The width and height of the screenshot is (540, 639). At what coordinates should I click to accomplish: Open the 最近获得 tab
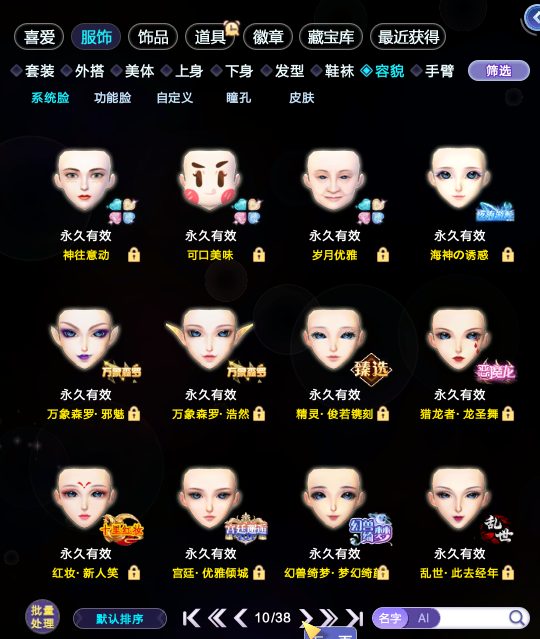pyautogui.click(x=408, y=37)
